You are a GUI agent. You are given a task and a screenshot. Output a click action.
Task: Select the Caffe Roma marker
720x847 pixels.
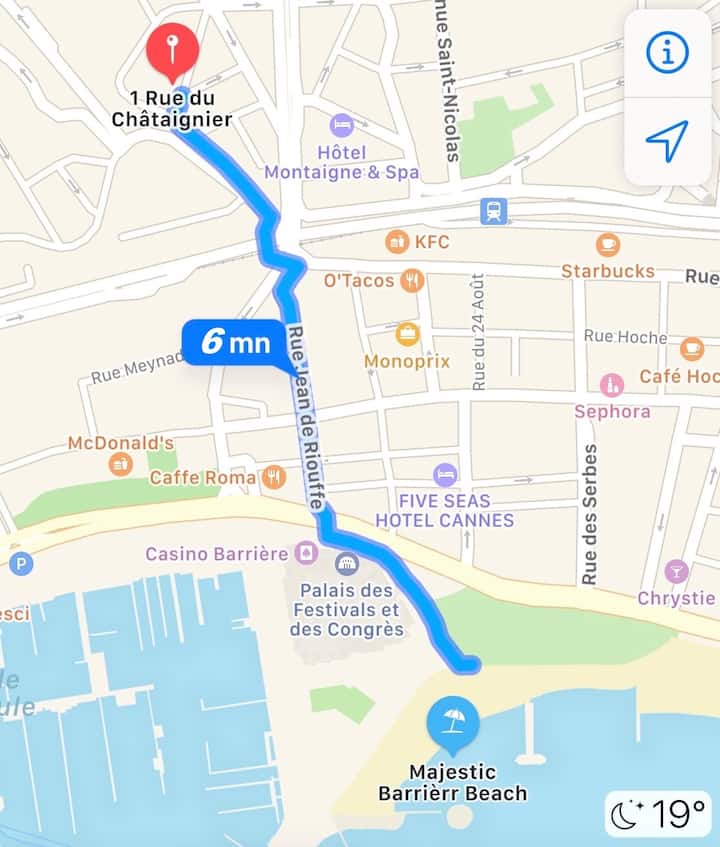(x=273, y=477)
